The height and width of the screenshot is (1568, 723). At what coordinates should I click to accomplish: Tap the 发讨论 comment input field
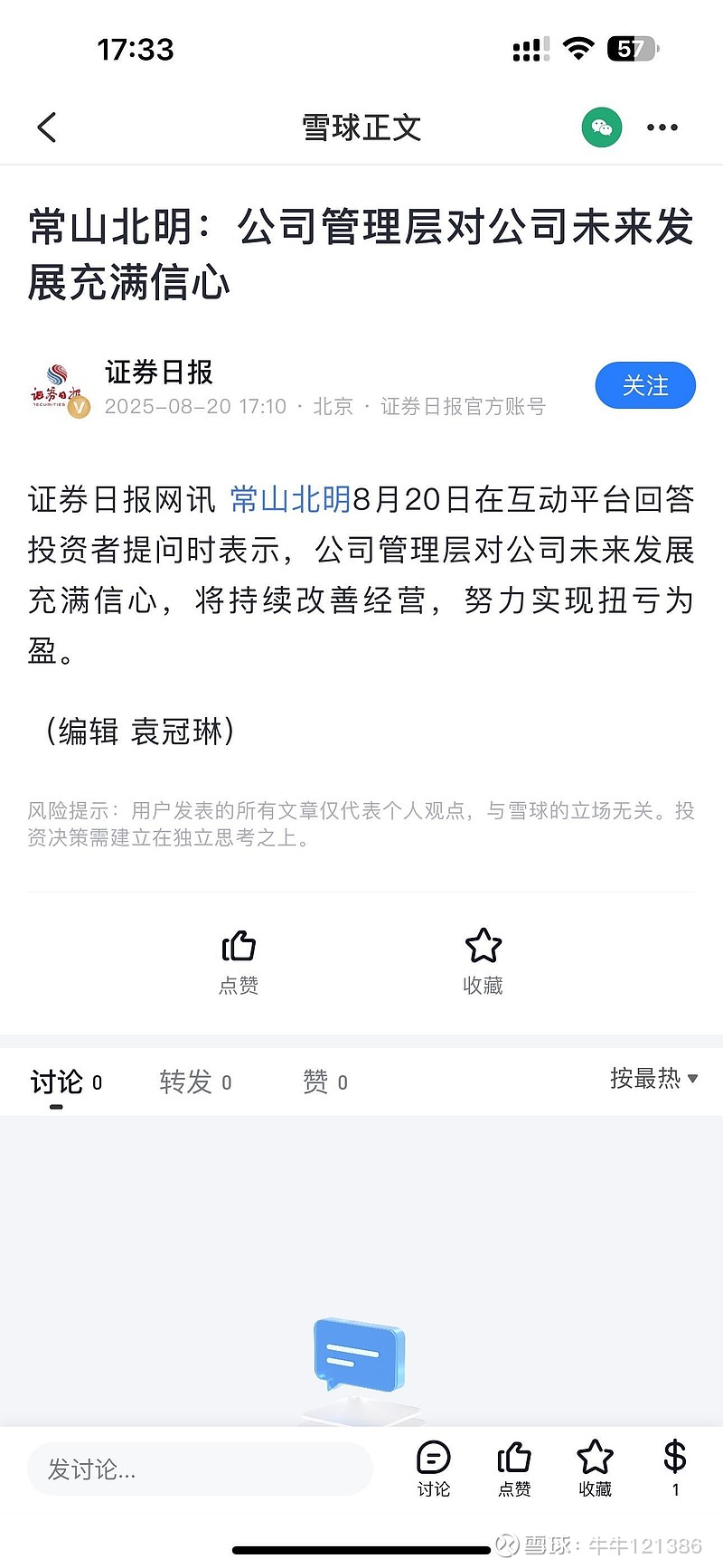pyautogui.click(x=200, y=1469)
